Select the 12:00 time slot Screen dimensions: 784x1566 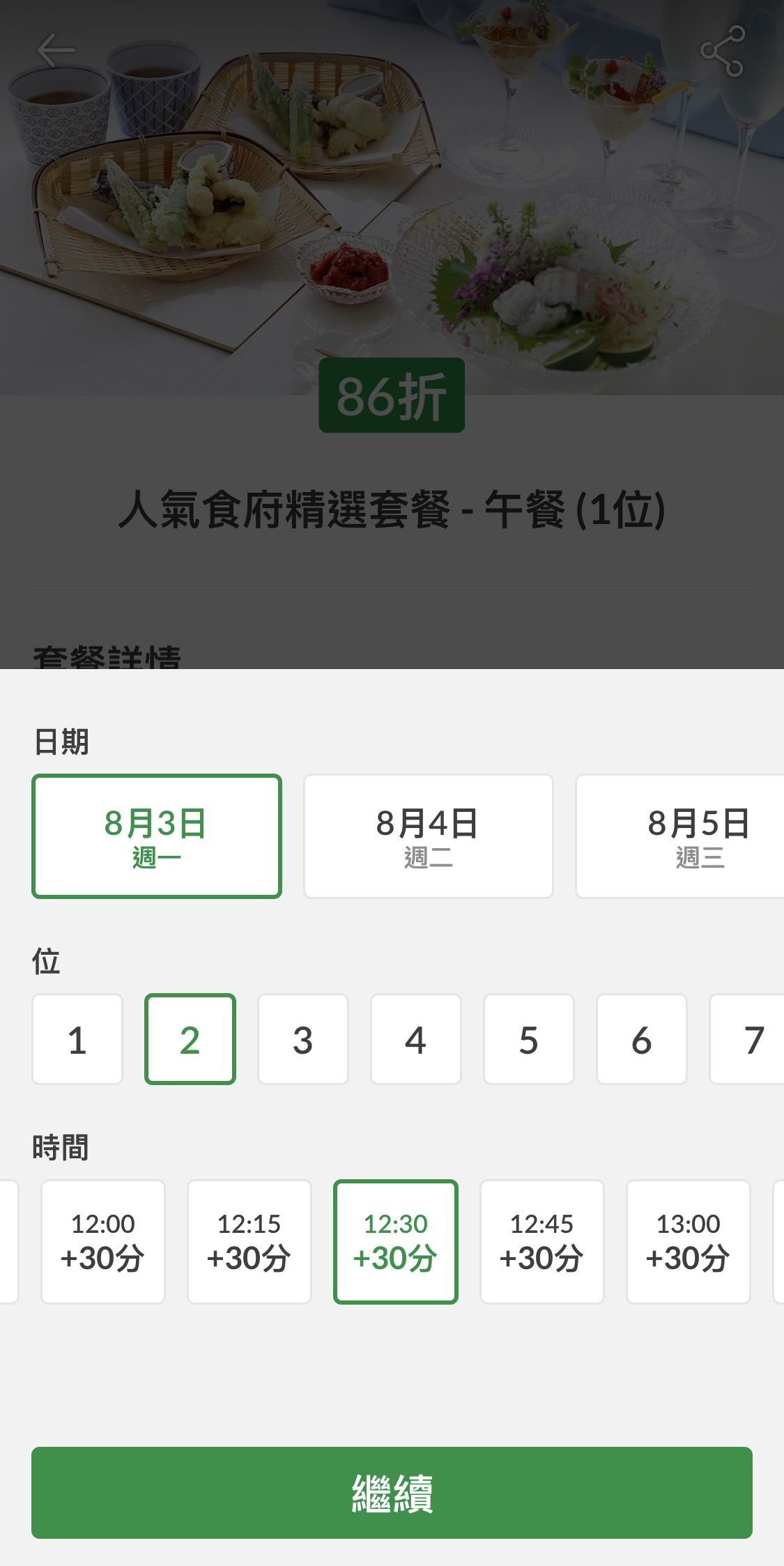[103, 1241]
